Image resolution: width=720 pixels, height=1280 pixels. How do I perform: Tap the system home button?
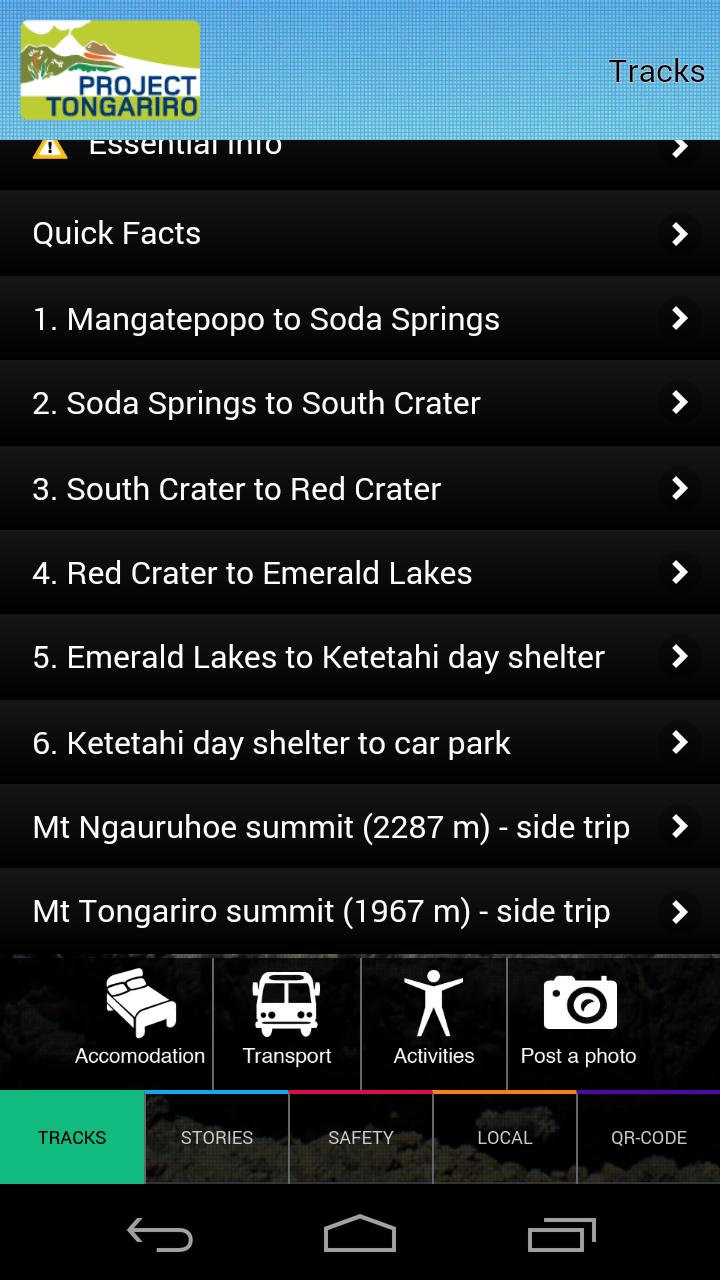360,1234
